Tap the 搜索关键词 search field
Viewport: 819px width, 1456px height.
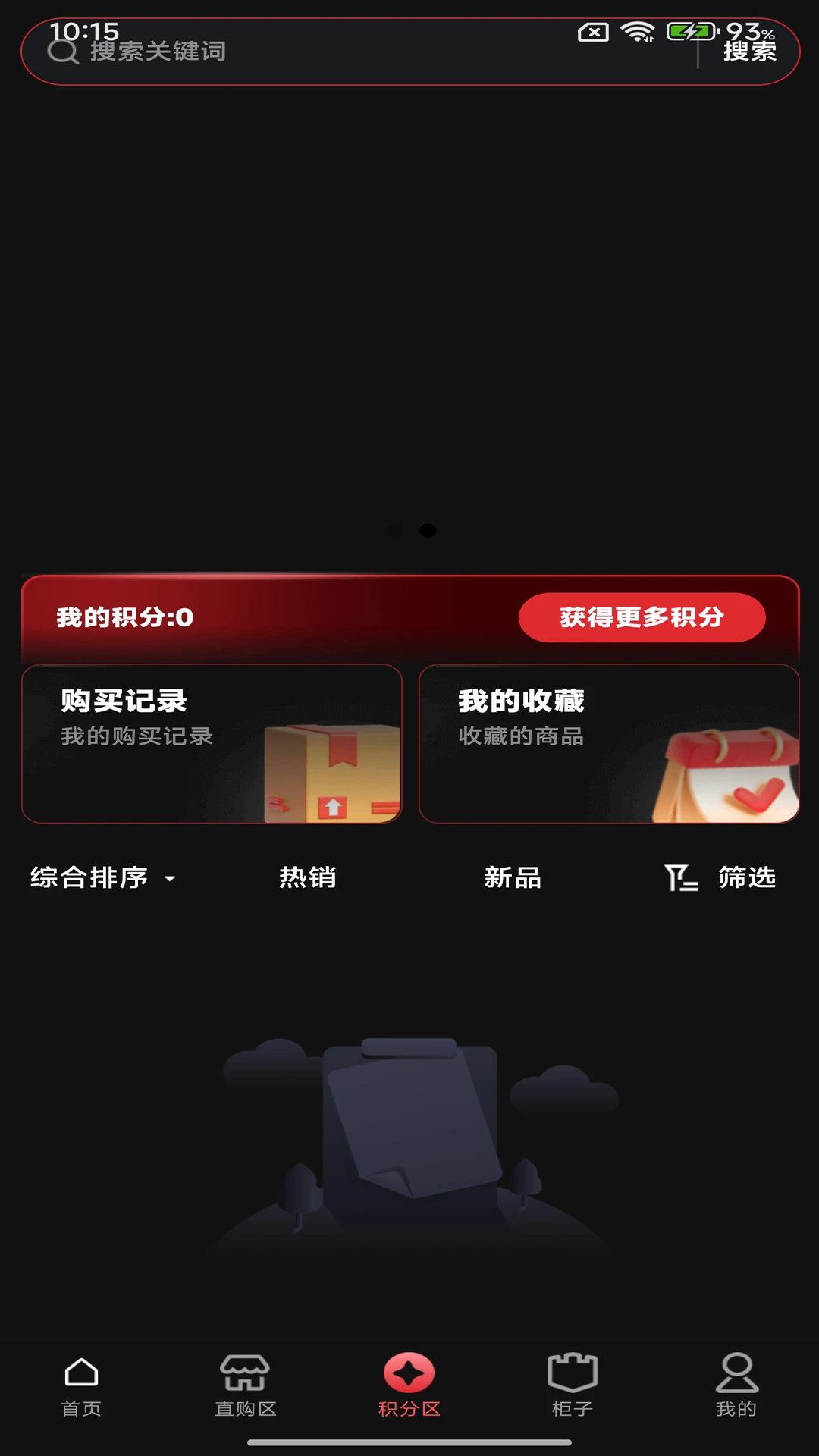pos(364,52)
